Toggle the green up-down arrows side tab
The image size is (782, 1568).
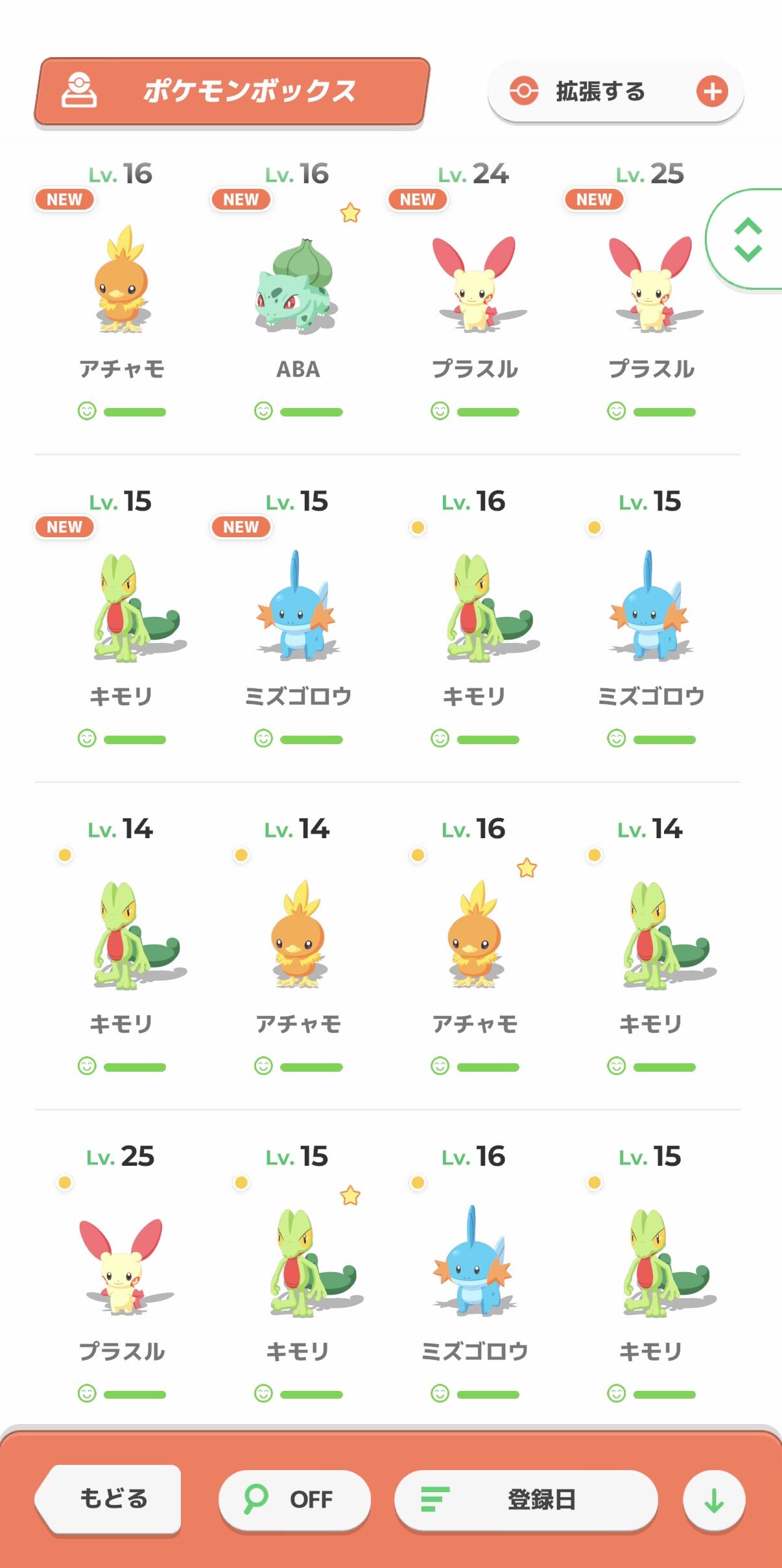(x=748, y=239)
